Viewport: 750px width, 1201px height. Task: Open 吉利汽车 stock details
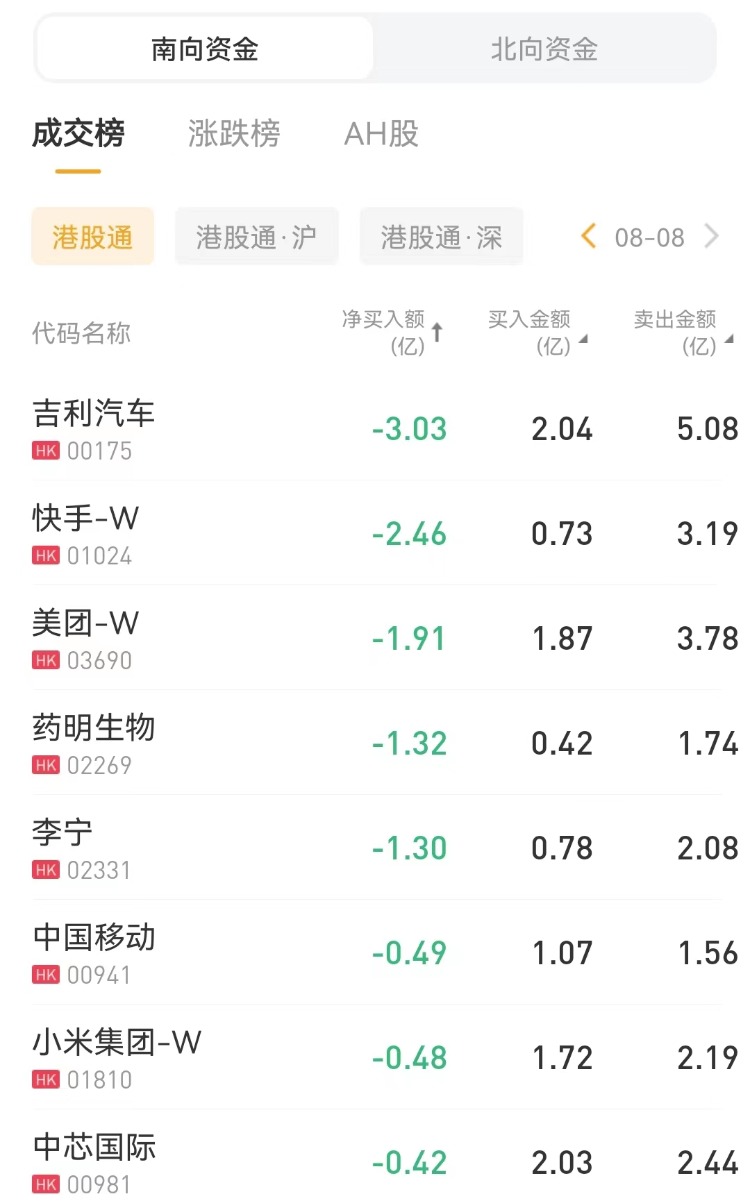coord(94,428)
